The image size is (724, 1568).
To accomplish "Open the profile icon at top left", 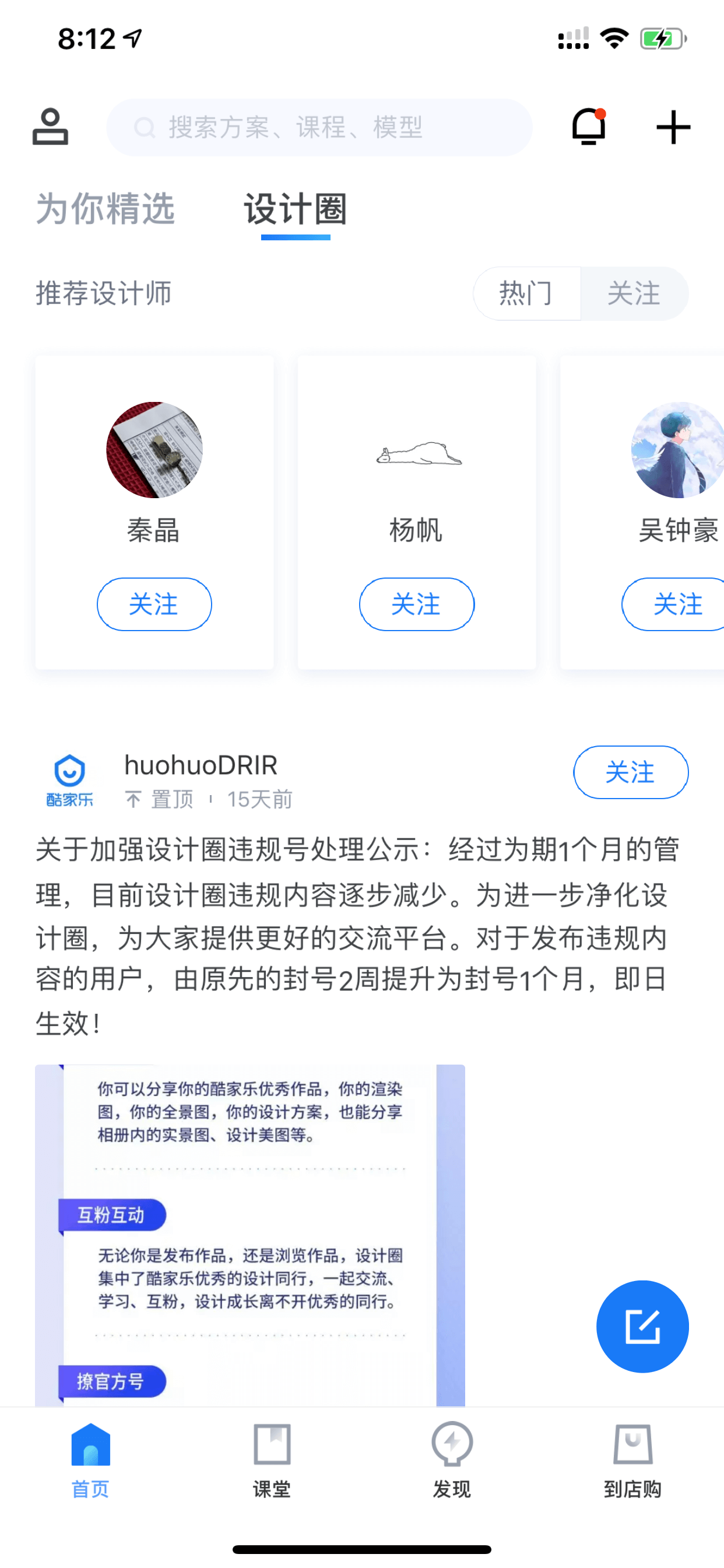I will [50, 127].
